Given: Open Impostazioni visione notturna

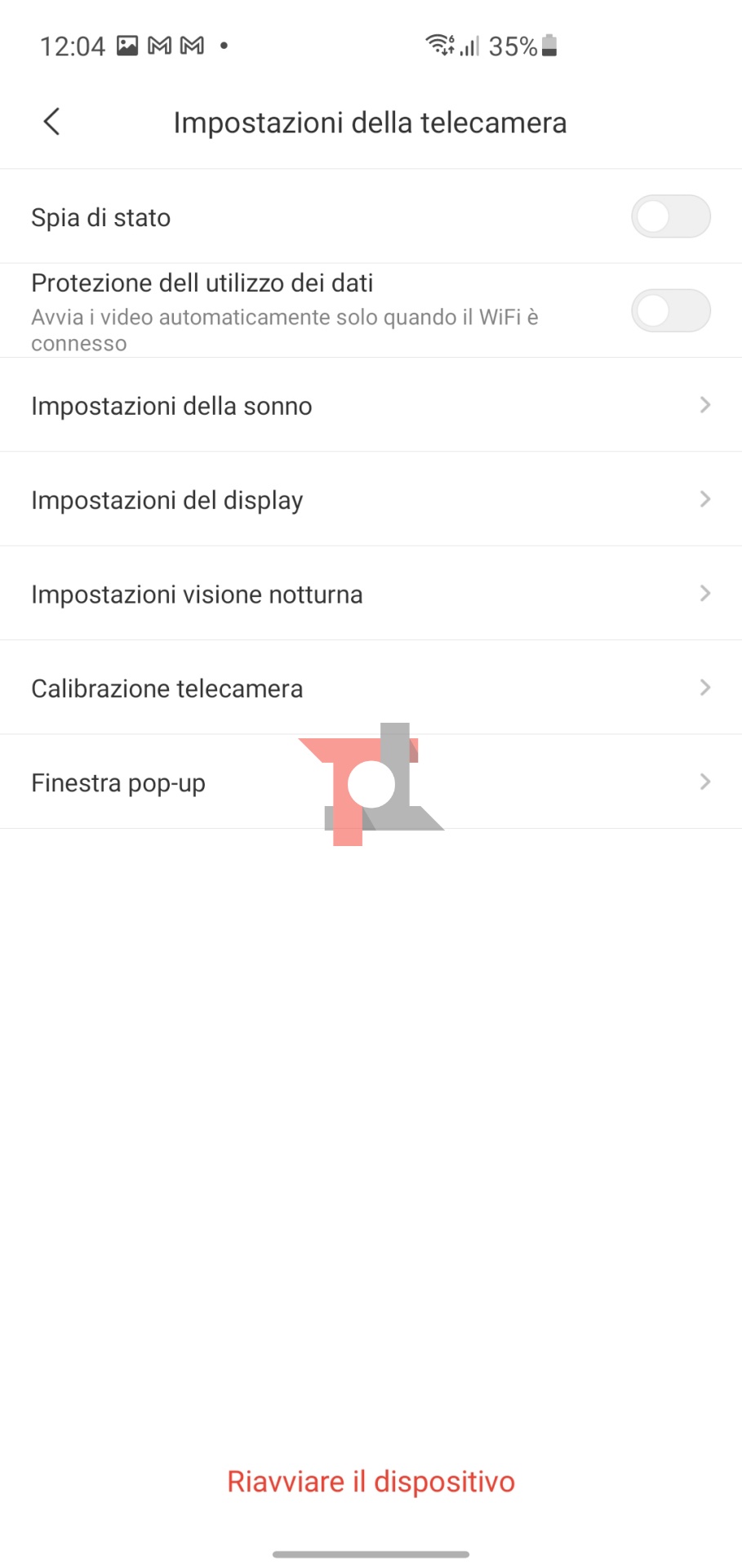Looking at the screenshot, I should (x=371, y=594).
